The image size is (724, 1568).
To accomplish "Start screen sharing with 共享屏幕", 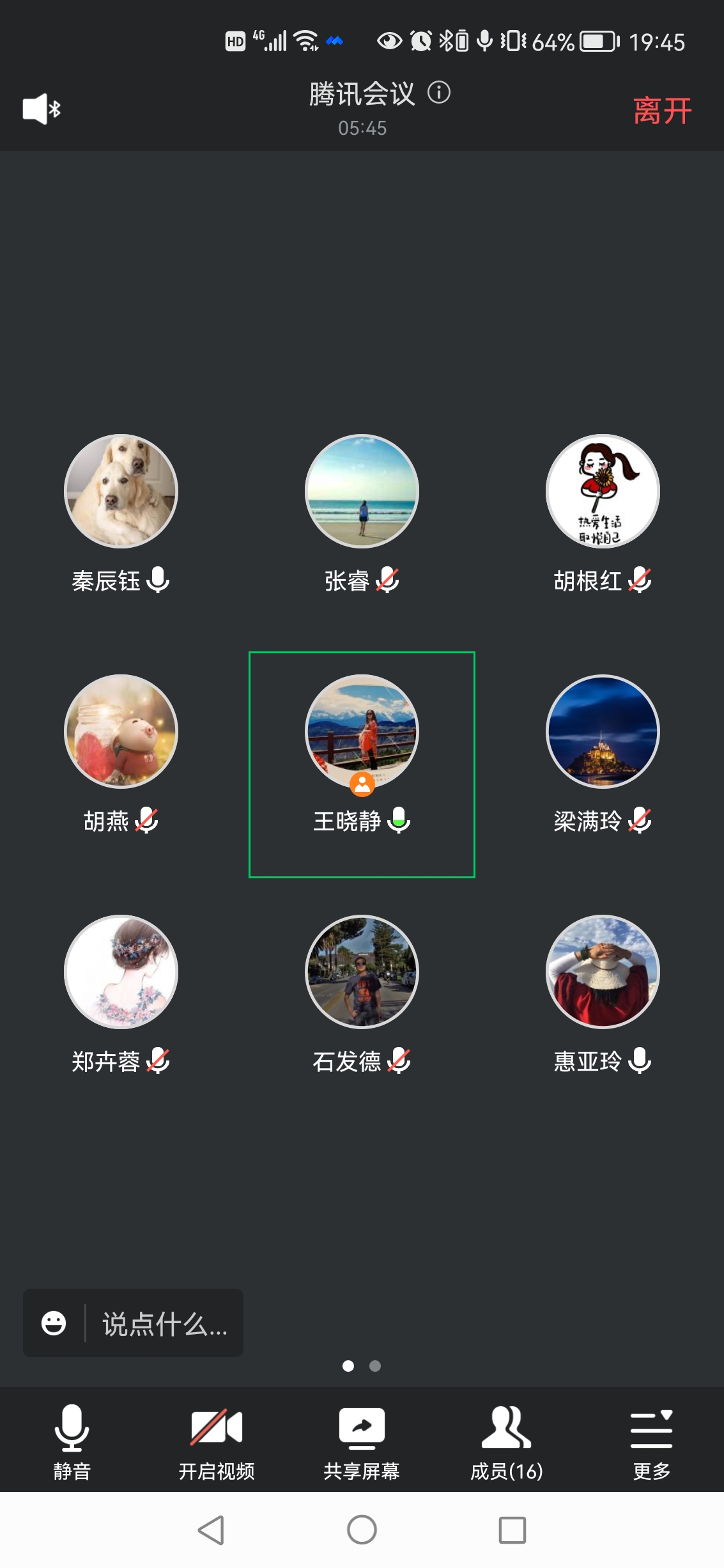I will point(362,1441).
